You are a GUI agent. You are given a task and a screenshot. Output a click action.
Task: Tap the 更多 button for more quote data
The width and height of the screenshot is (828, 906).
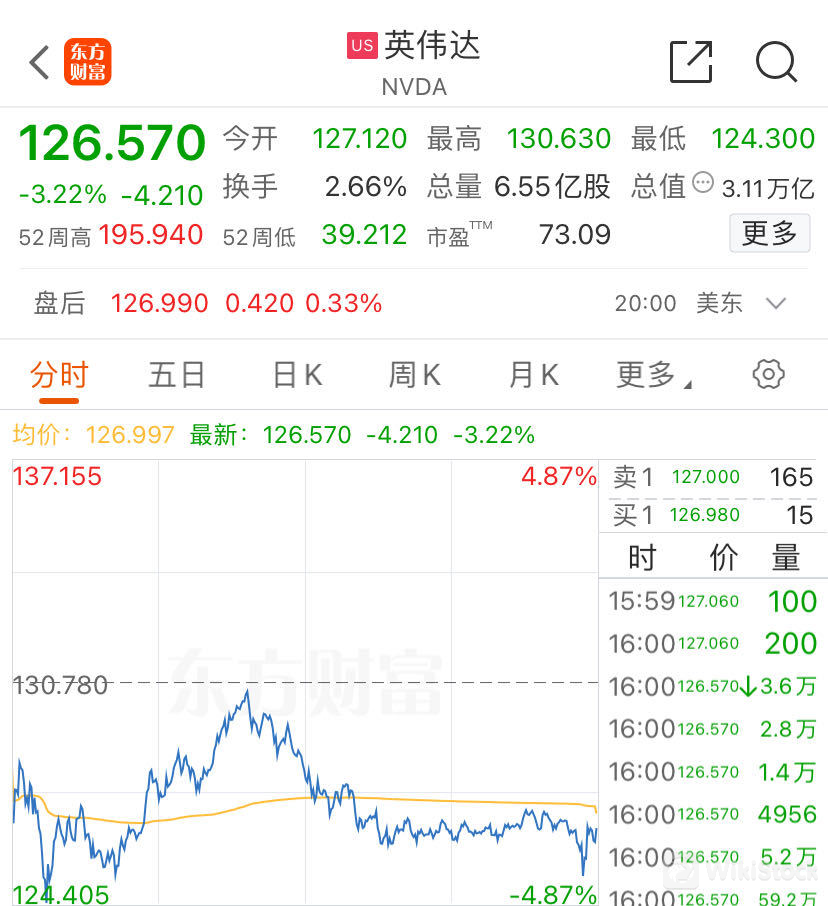769,234
